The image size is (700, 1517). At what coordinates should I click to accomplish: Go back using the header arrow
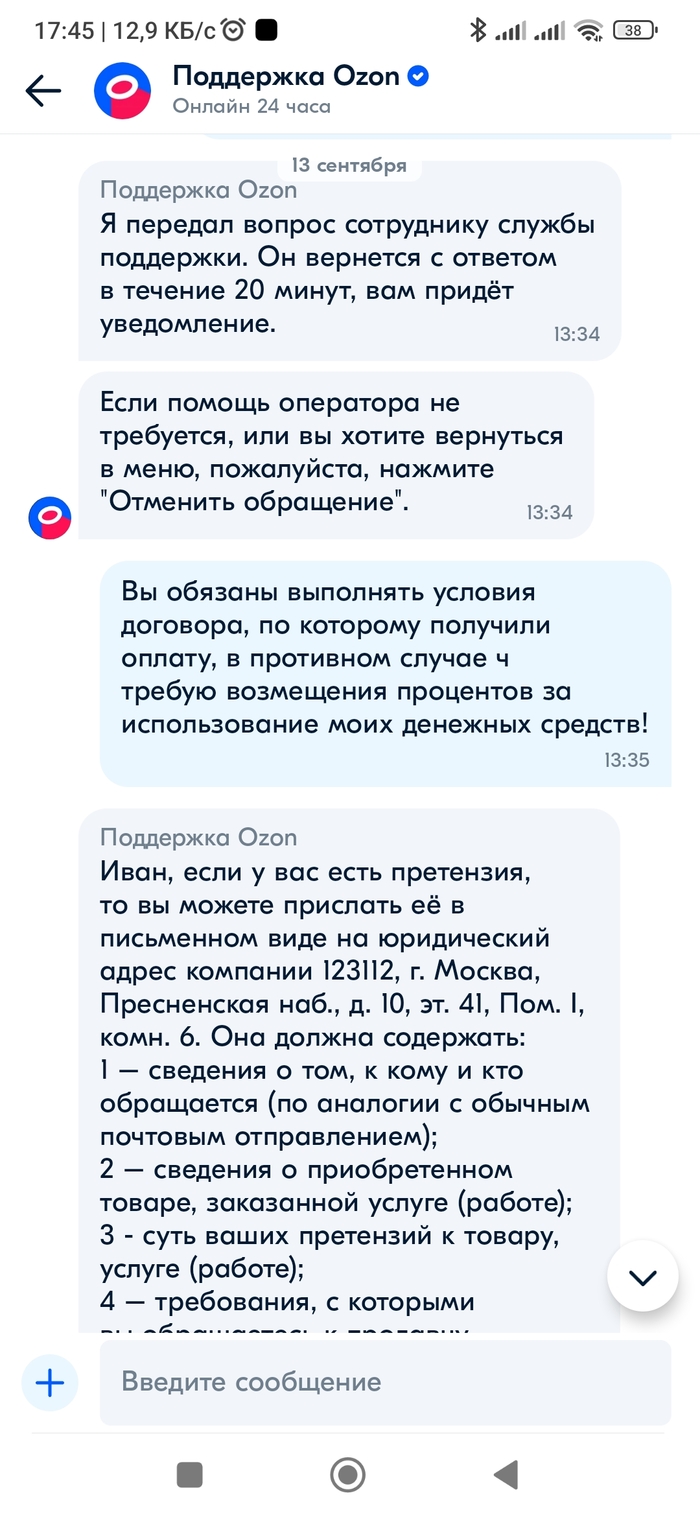(43, 91)
